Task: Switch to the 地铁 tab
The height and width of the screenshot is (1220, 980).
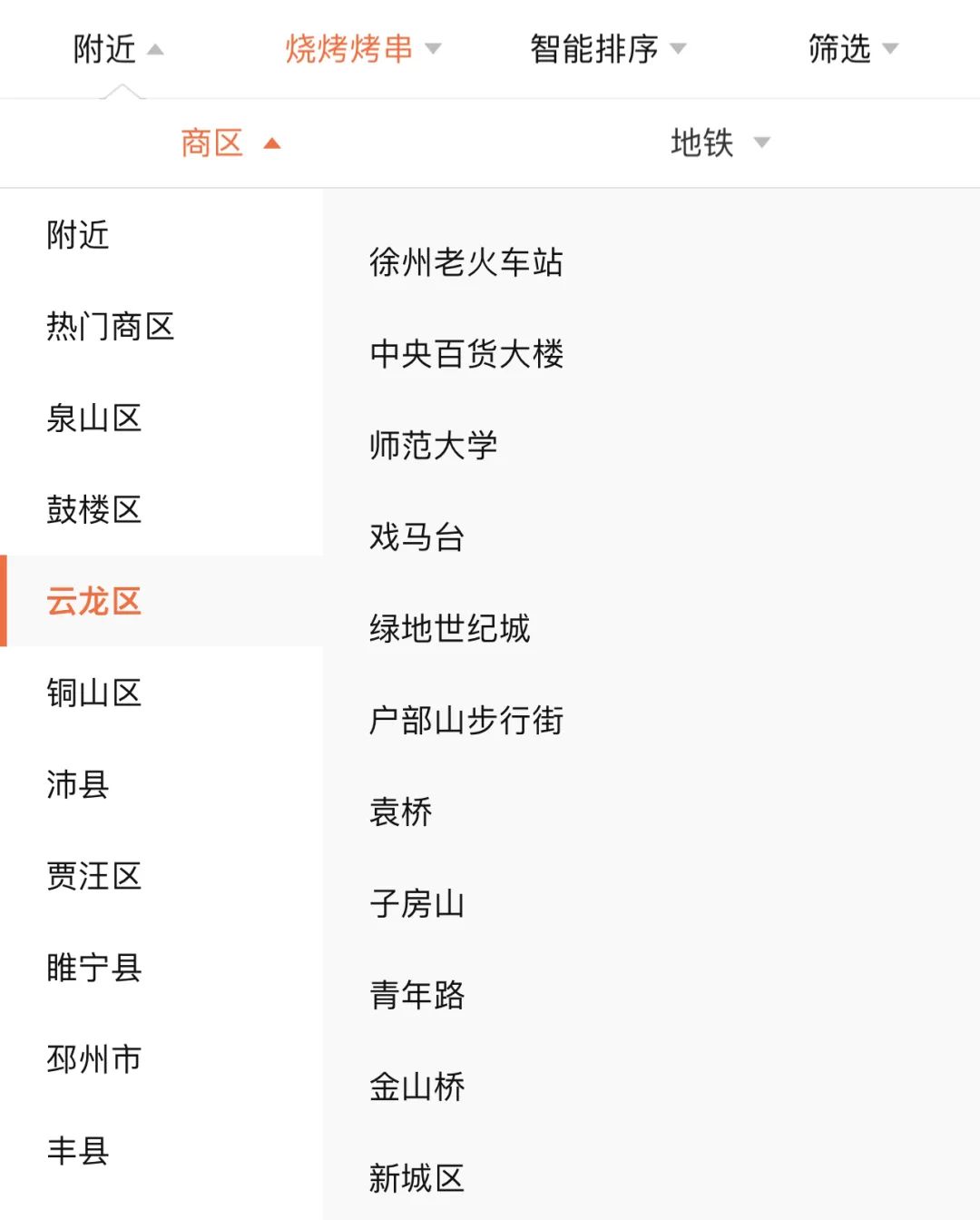Action: 719,143
